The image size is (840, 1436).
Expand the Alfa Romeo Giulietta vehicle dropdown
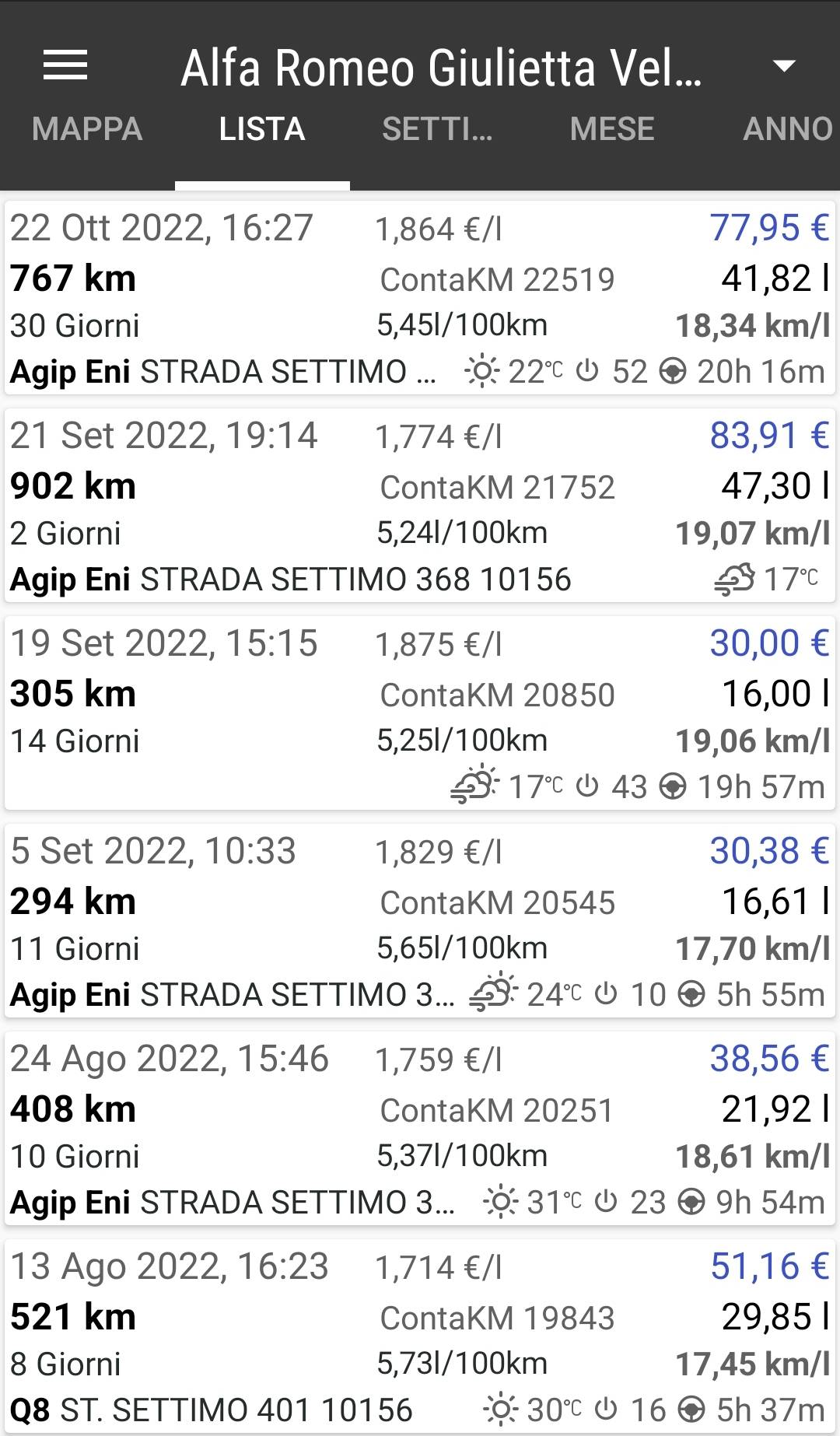(x=784, y=66)
